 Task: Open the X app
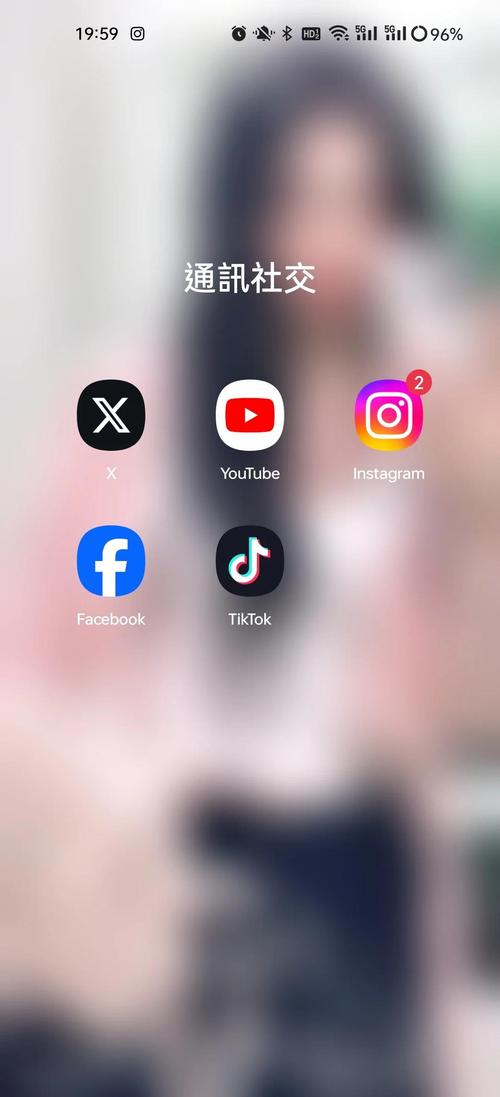(x=110, y=415)
